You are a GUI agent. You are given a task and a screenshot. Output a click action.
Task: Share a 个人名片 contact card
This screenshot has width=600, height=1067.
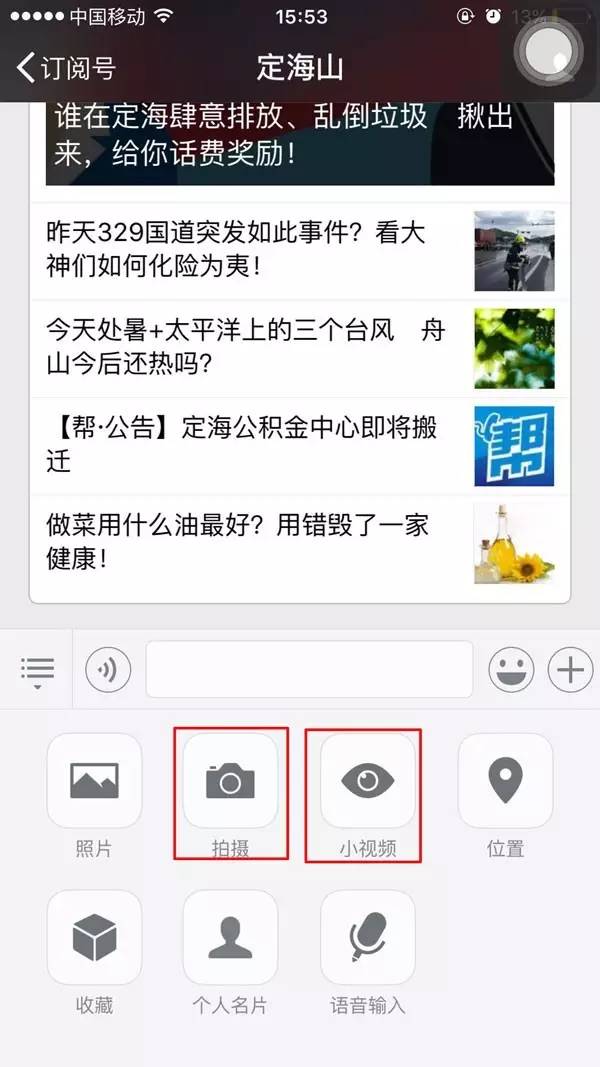[230, 937]
